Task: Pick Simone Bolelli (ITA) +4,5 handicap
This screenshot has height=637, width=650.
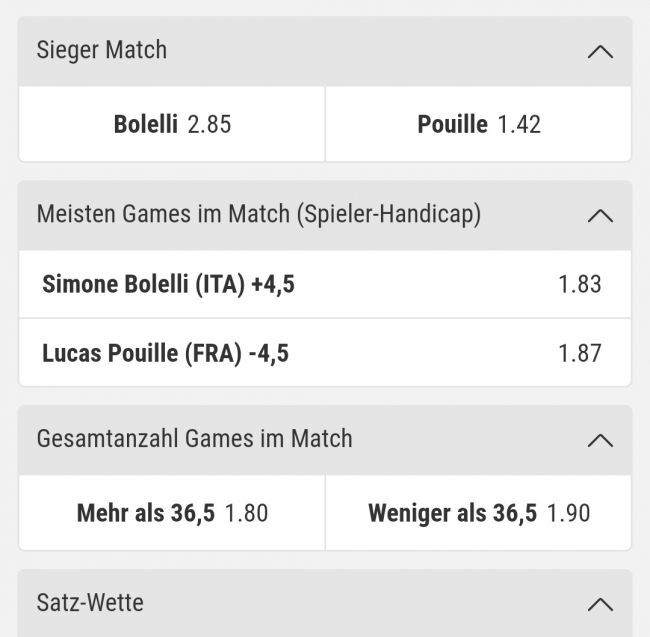Action: point(324,284)
